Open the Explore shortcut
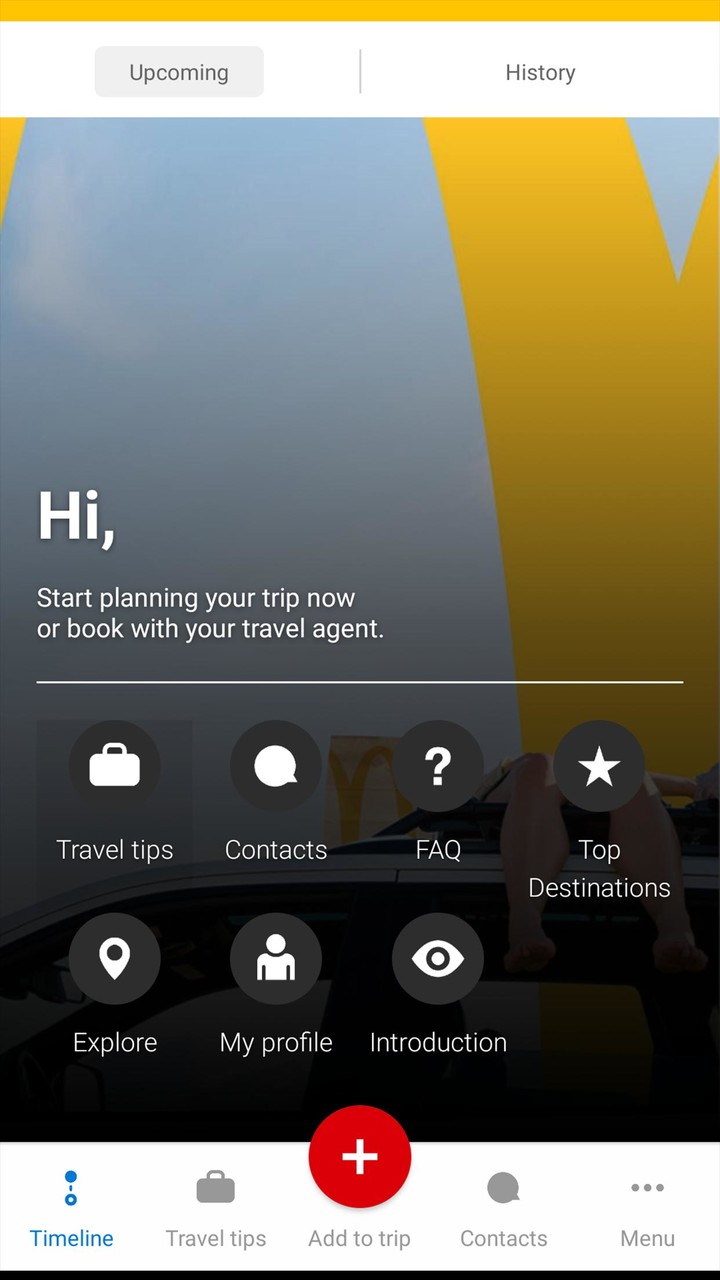Viewport: 720px width, 1280px height. click(115, 985)
